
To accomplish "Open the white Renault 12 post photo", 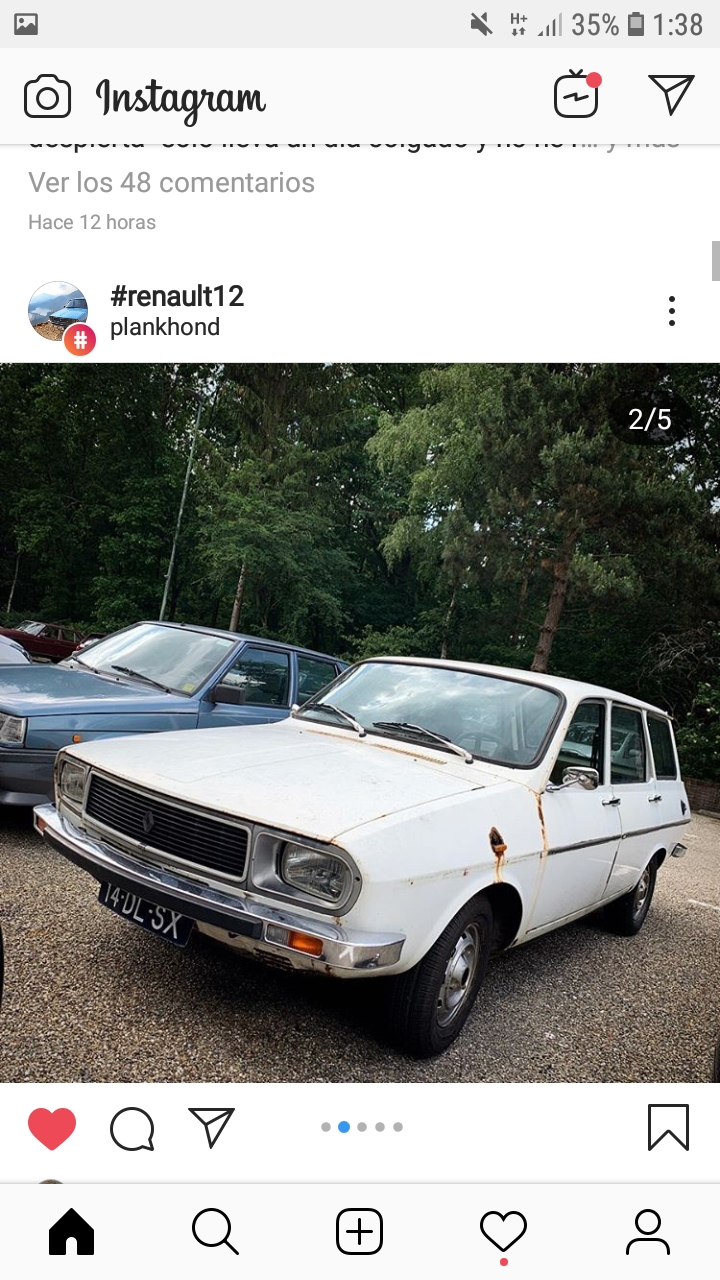I will 360,722.
